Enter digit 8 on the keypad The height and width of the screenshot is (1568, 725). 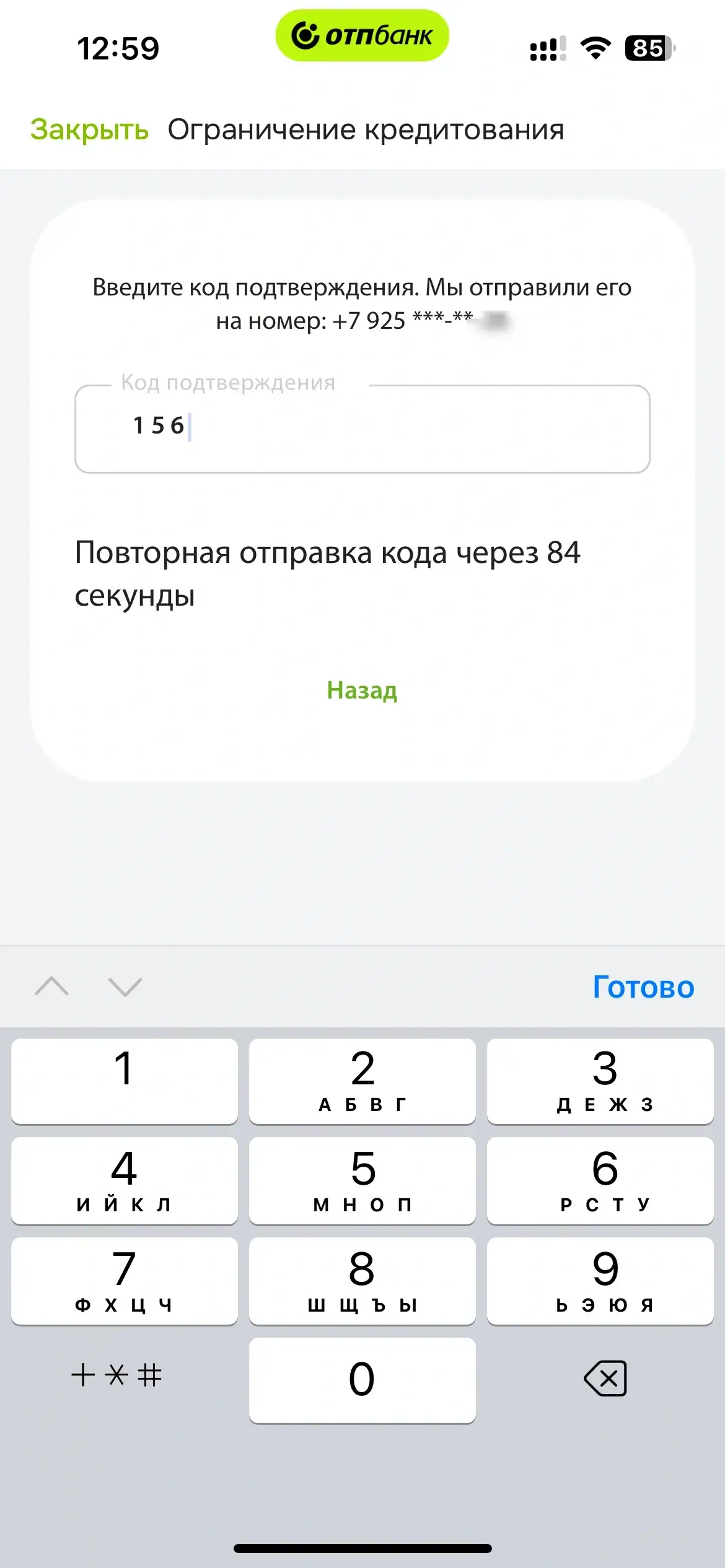pos(362,1281)
